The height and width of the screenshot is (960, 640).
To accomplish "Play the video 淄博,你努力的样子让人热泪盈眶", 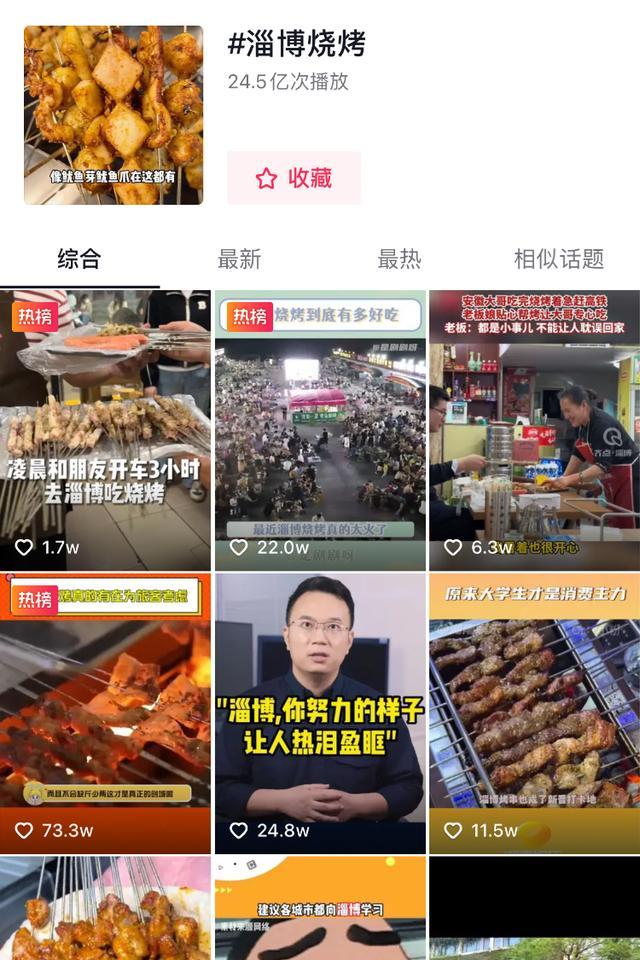I will (x=320, y=712).
